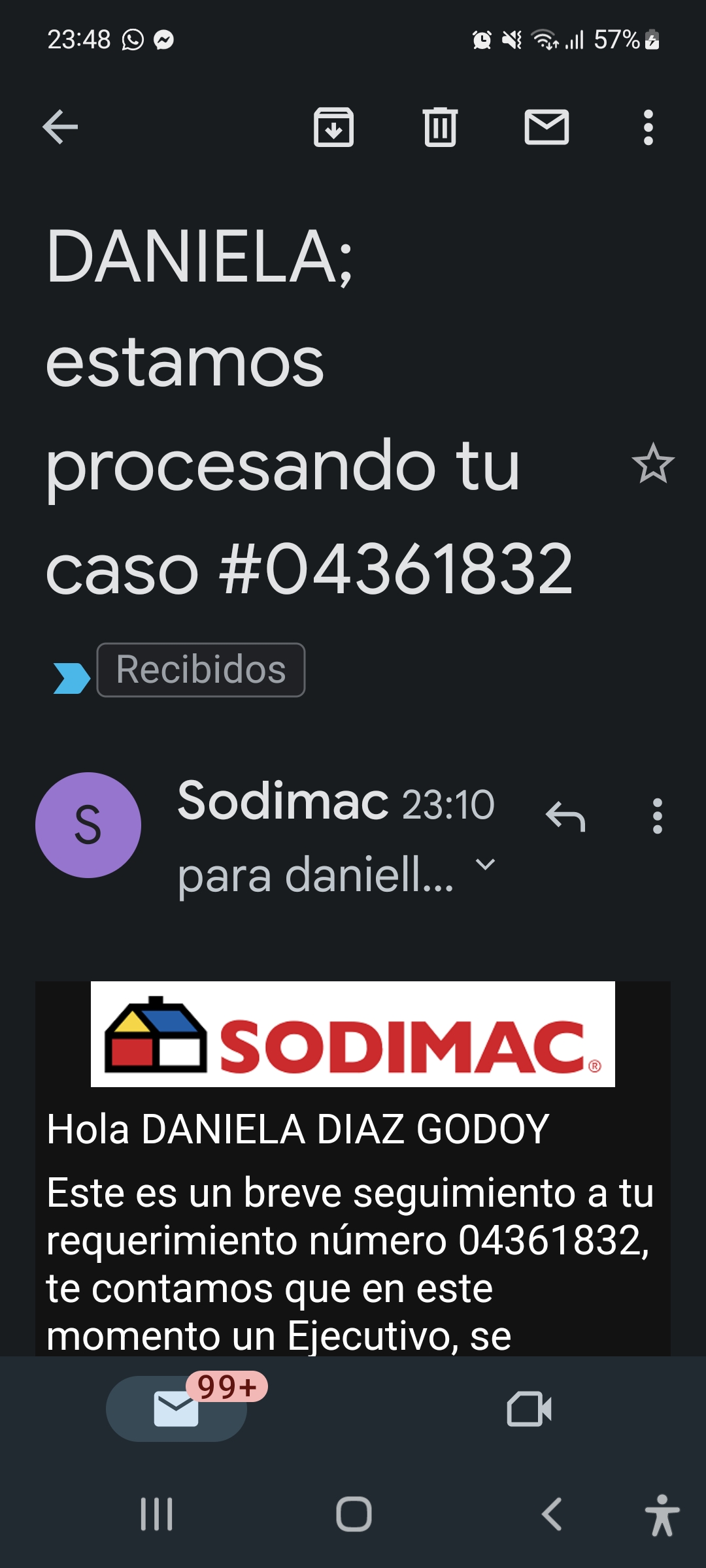
Task: Open the message options beside reply arrow
Action: click(x=658, y=816)
